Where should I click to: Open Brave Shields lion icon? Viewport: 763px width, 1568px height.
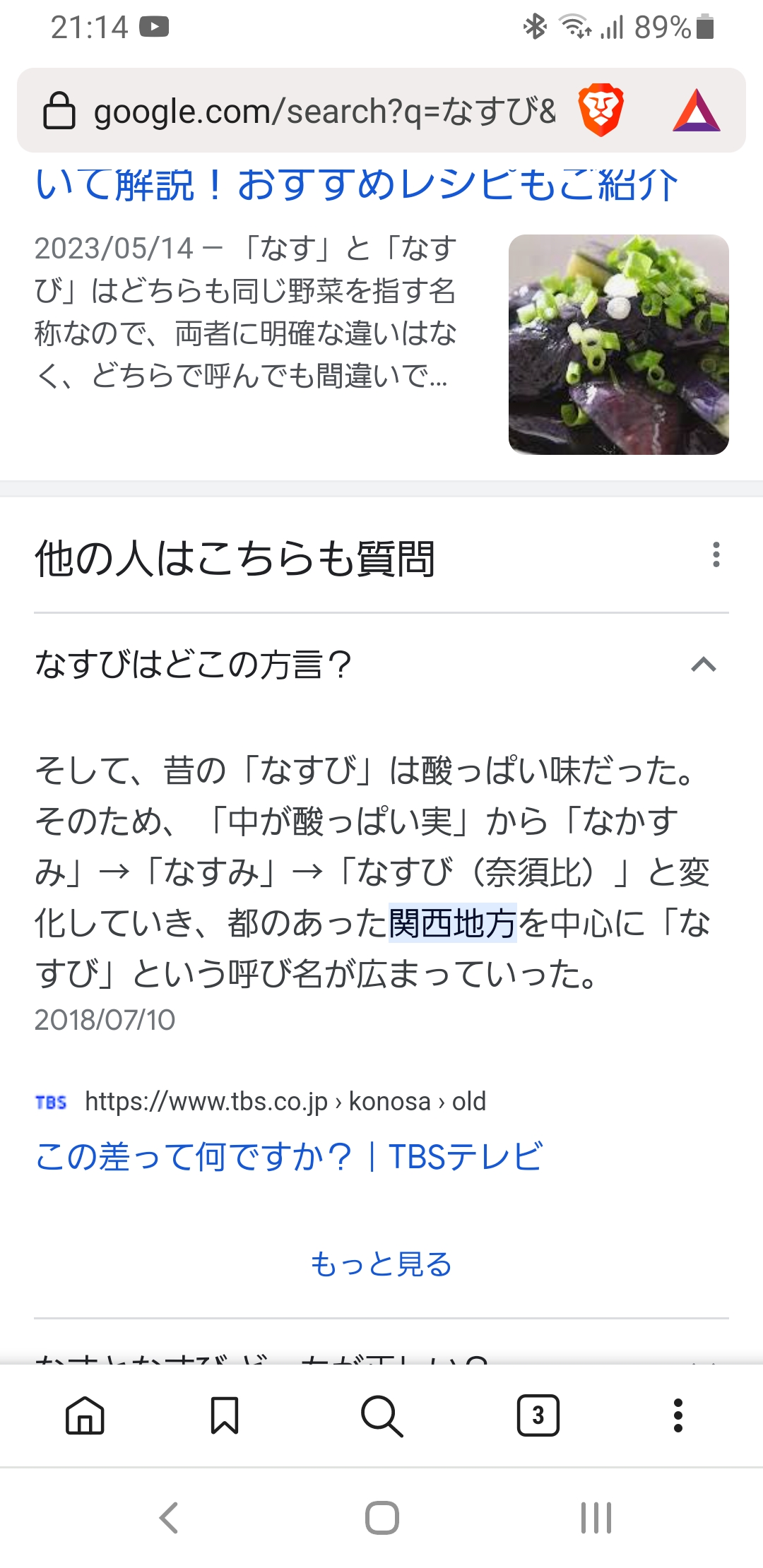601,111
